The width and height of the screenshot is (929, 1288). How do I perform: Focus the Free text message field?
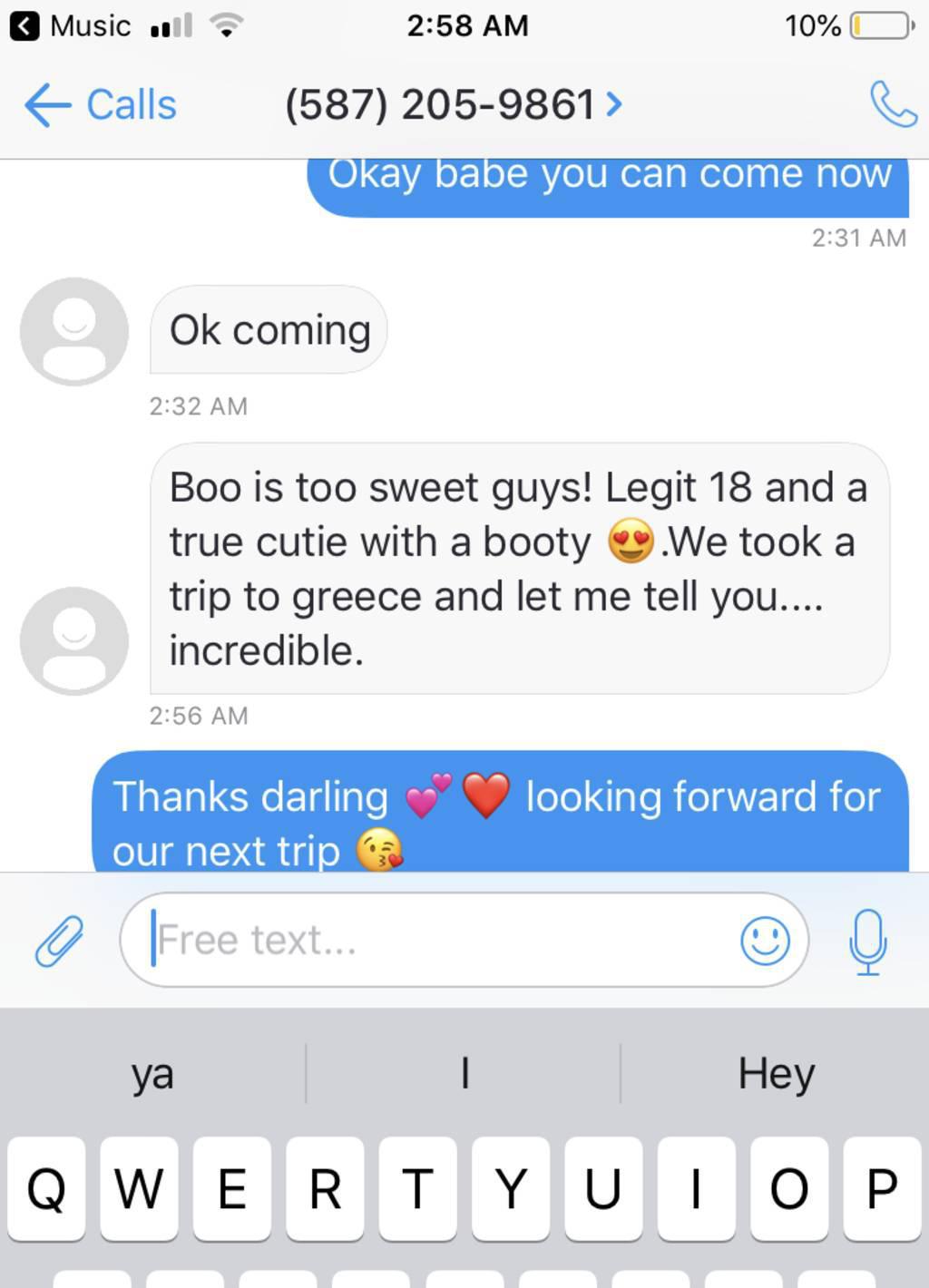coord(435,941)
